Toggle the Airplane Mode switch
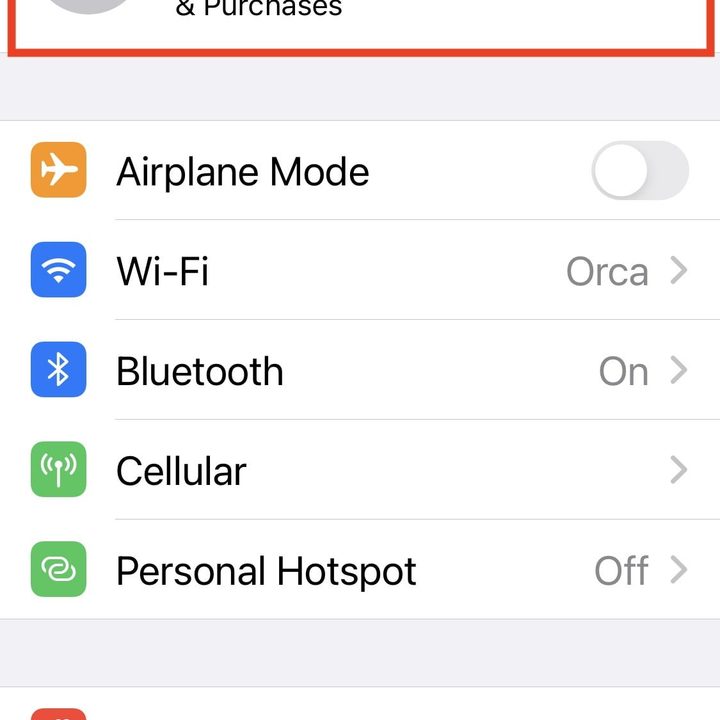 (x=639, y=171)
